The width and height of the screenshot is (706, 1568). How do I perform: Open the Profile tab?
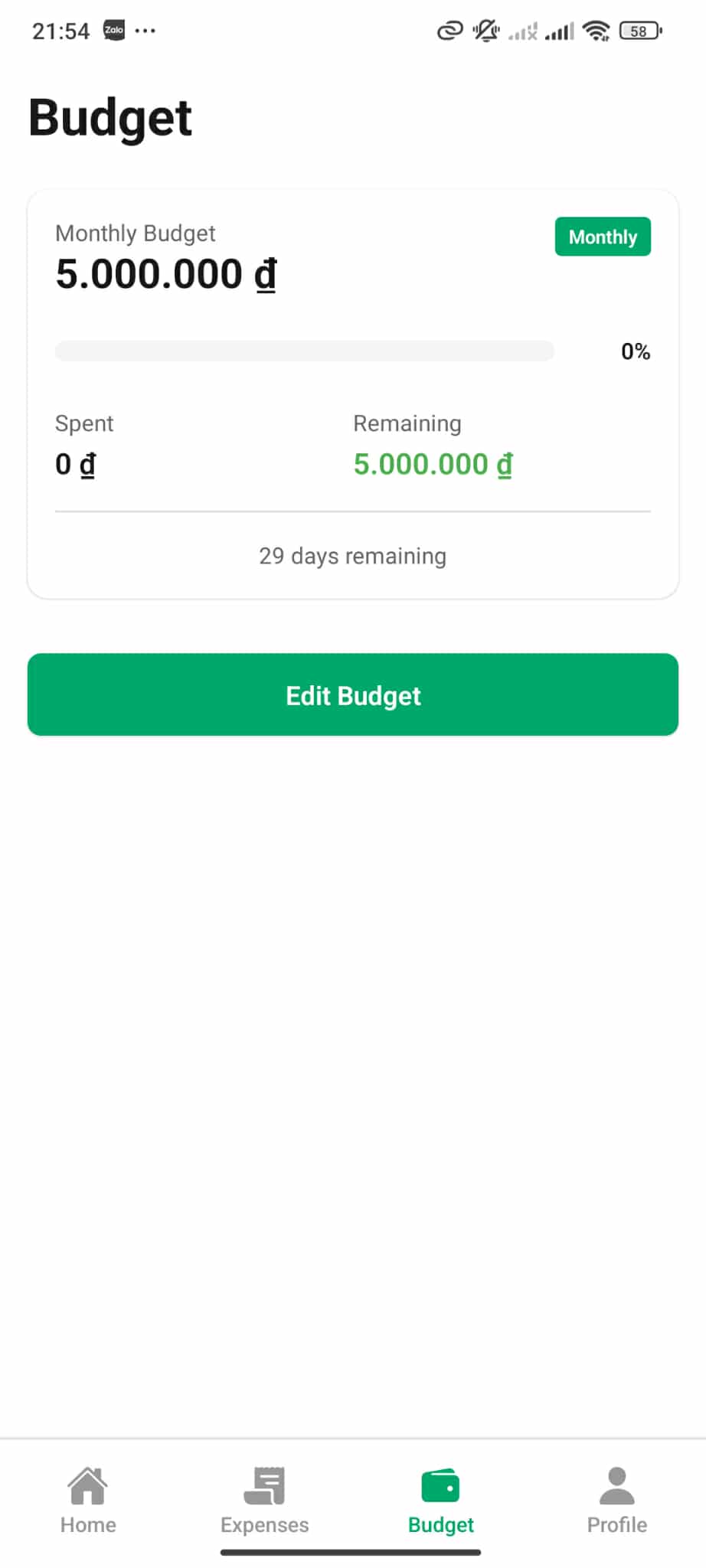tap(616, 1501)
